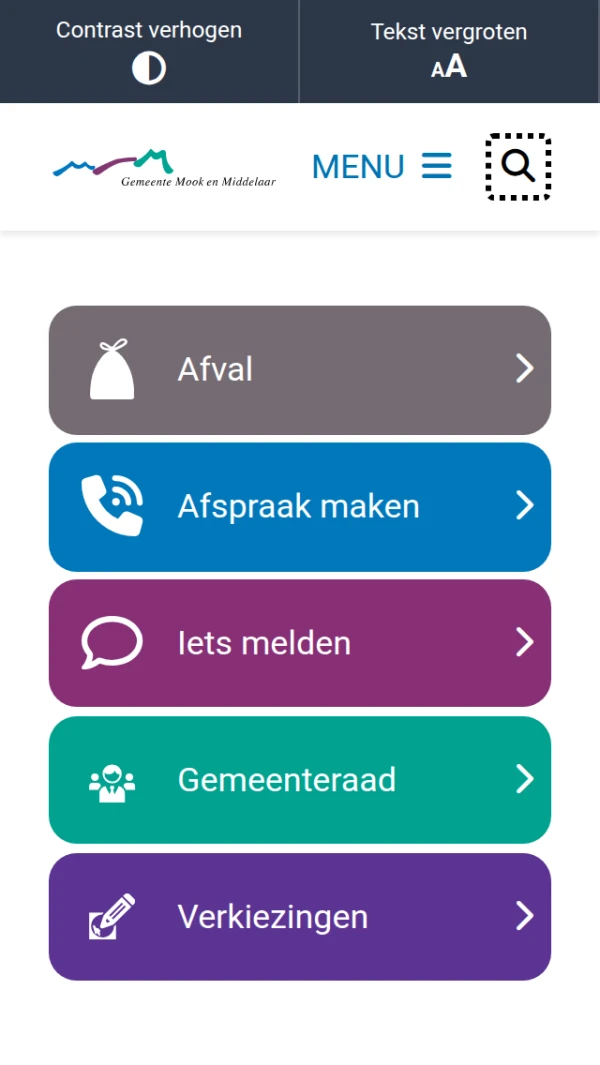
Task: View the Gemeenteraad page
Action: point(300,780)
